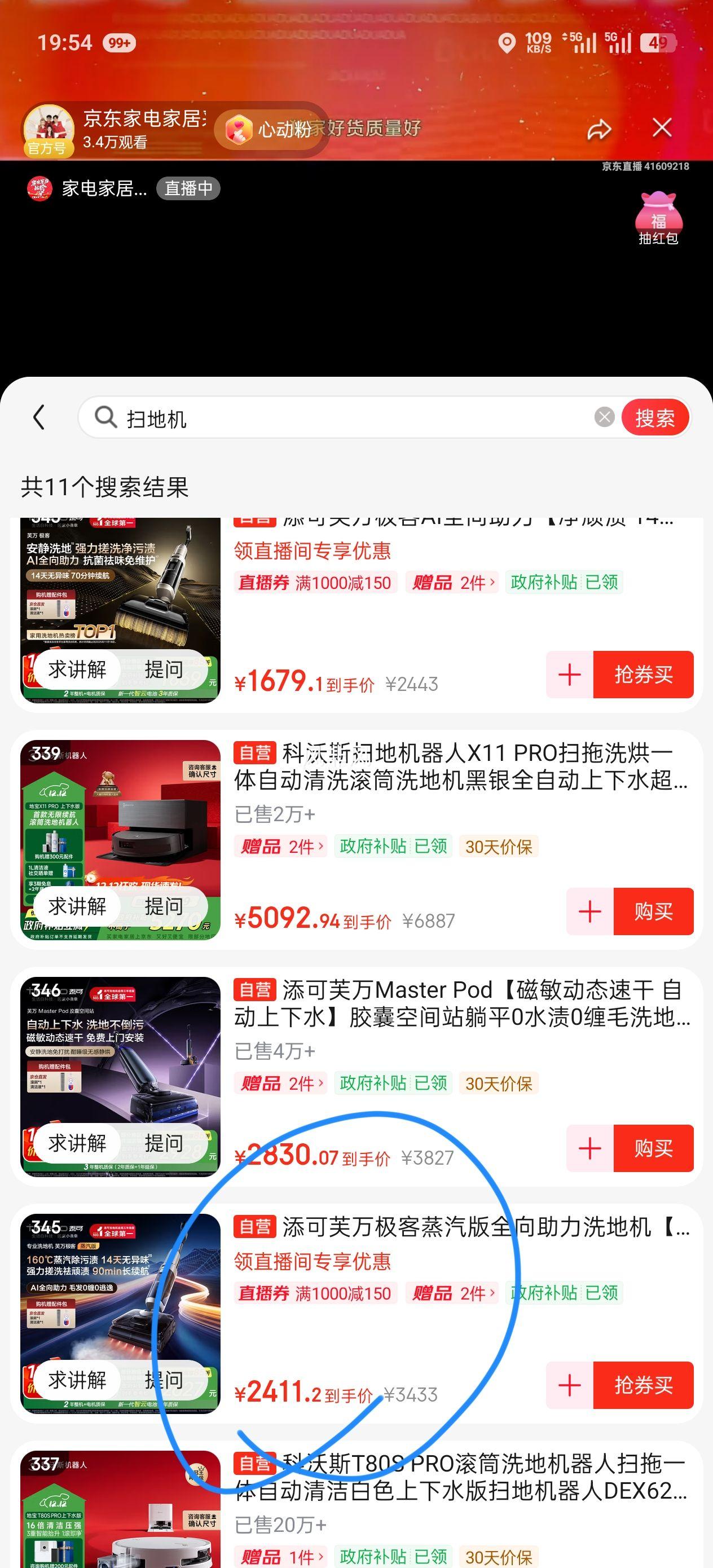
Task: View the 赠品 2件 gifts for 添可芙万极客蒸汽版
Action: click(x=452, y=1293)
